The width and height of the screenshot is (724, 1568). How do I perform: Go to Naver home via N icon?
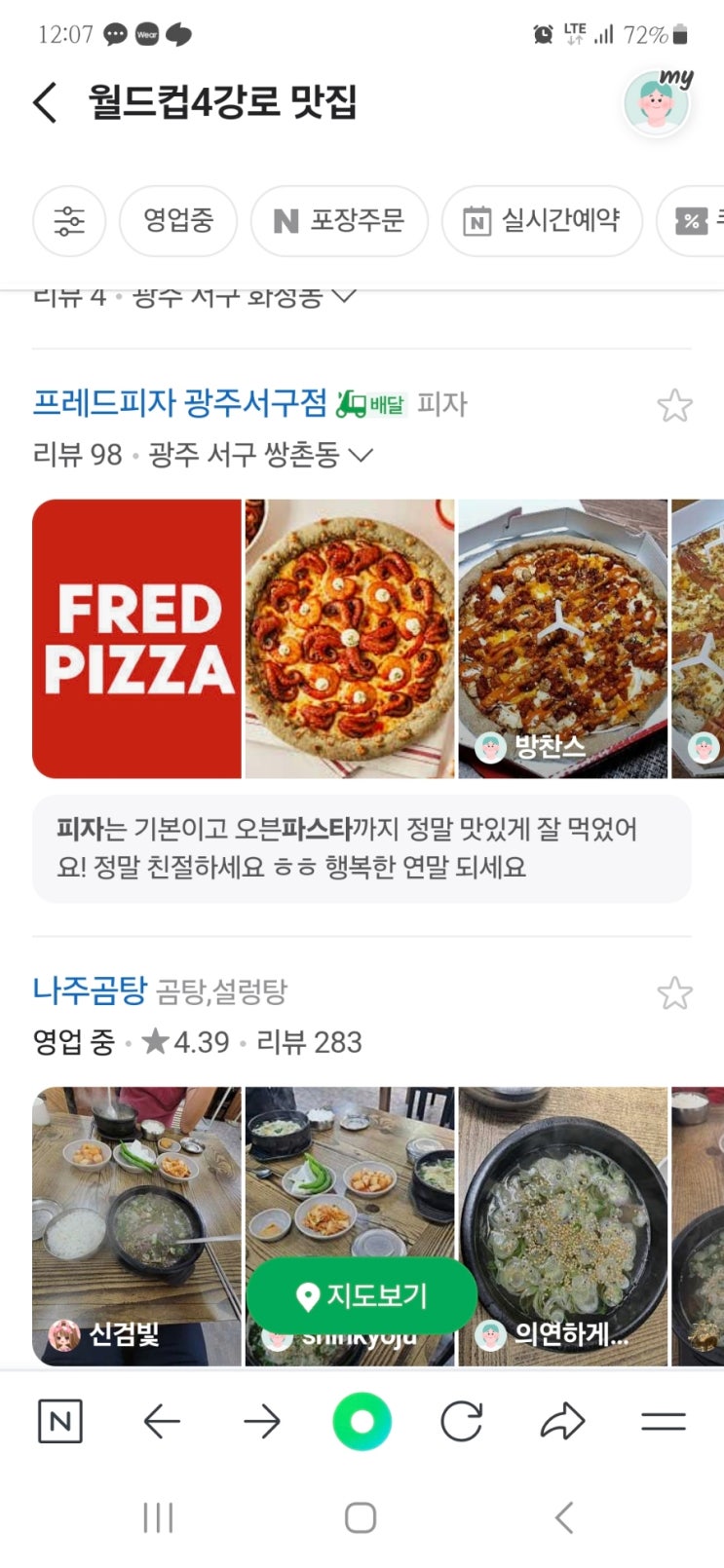tap(59, 1422)
